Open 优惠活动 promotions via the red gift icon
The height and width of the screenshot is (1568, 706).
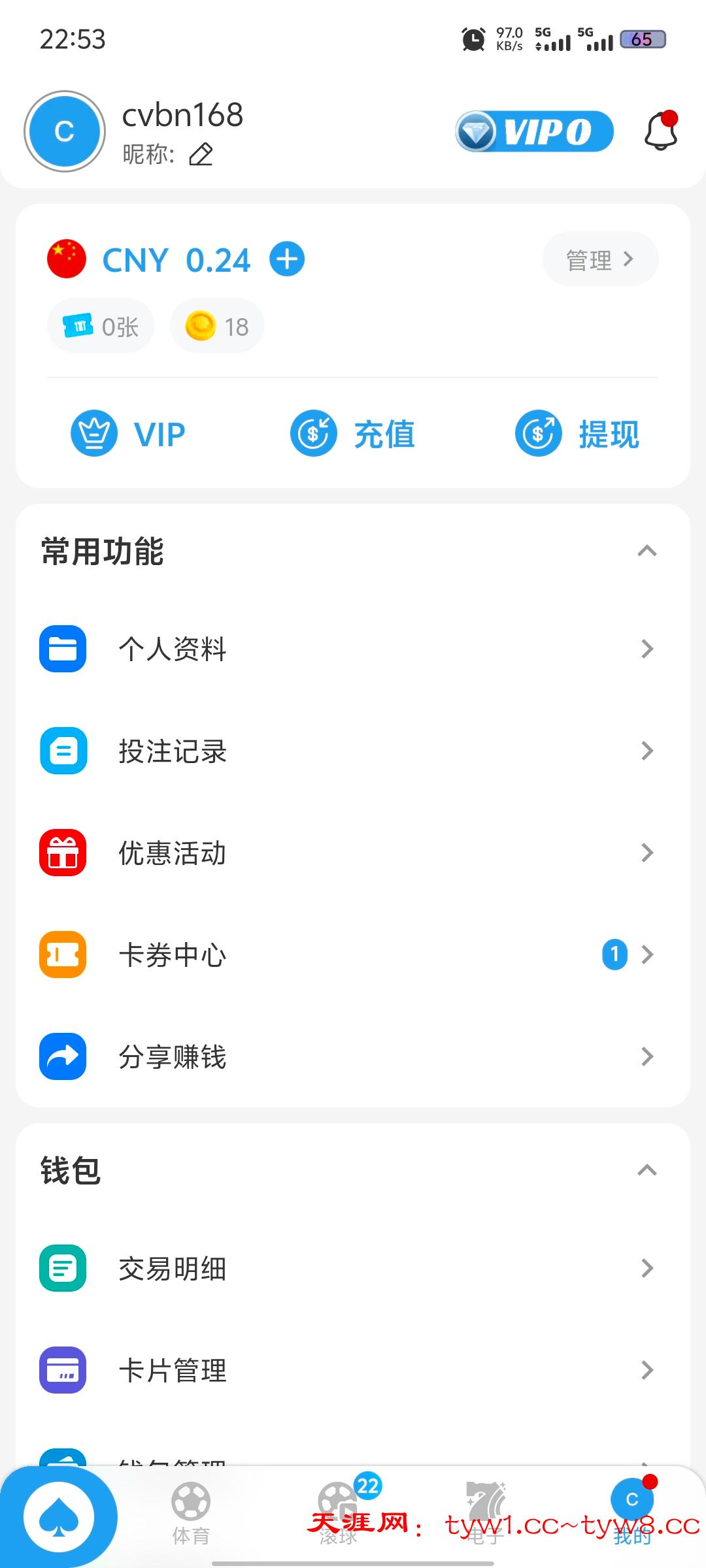point(63,853)
